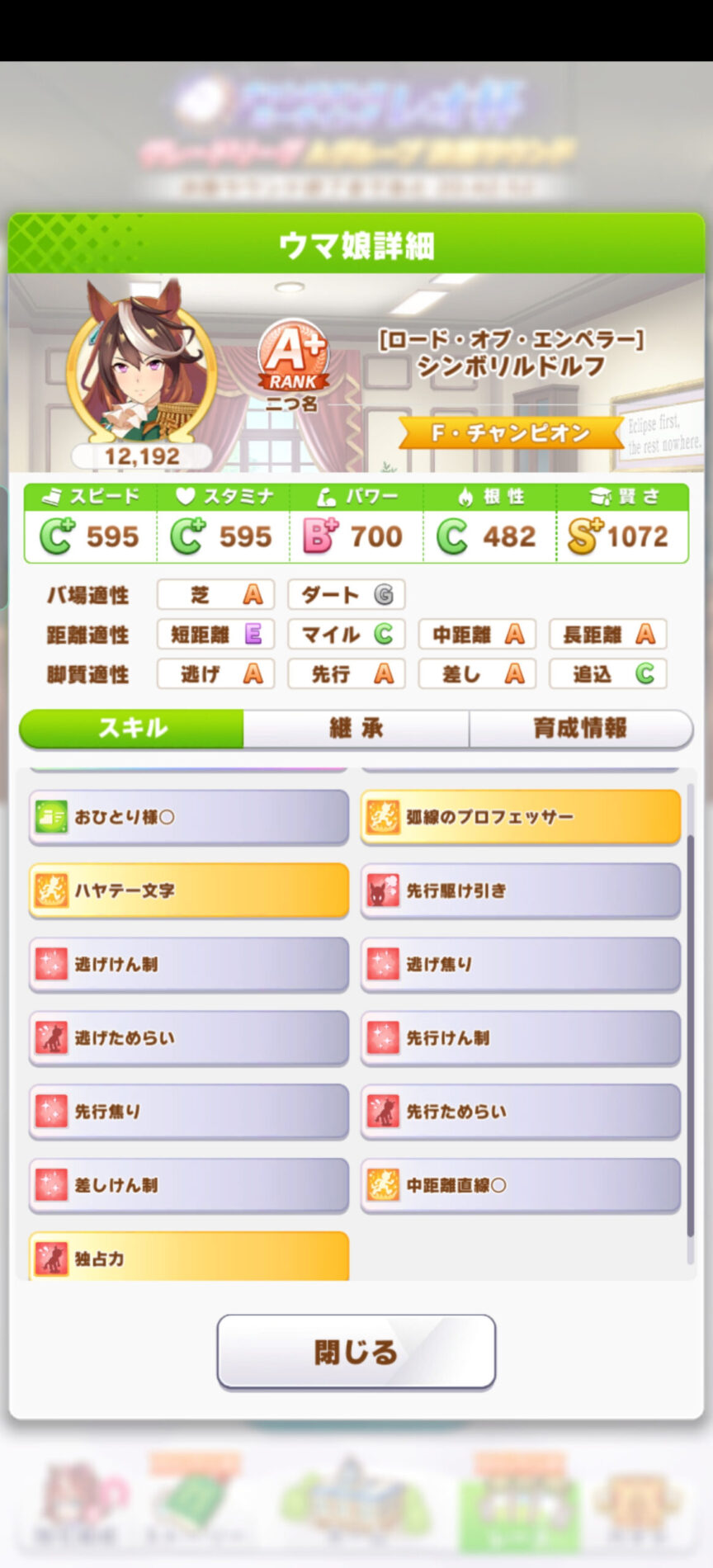Open skill おひとり様○ details
Screen dimensions: 713x1568
189,817
